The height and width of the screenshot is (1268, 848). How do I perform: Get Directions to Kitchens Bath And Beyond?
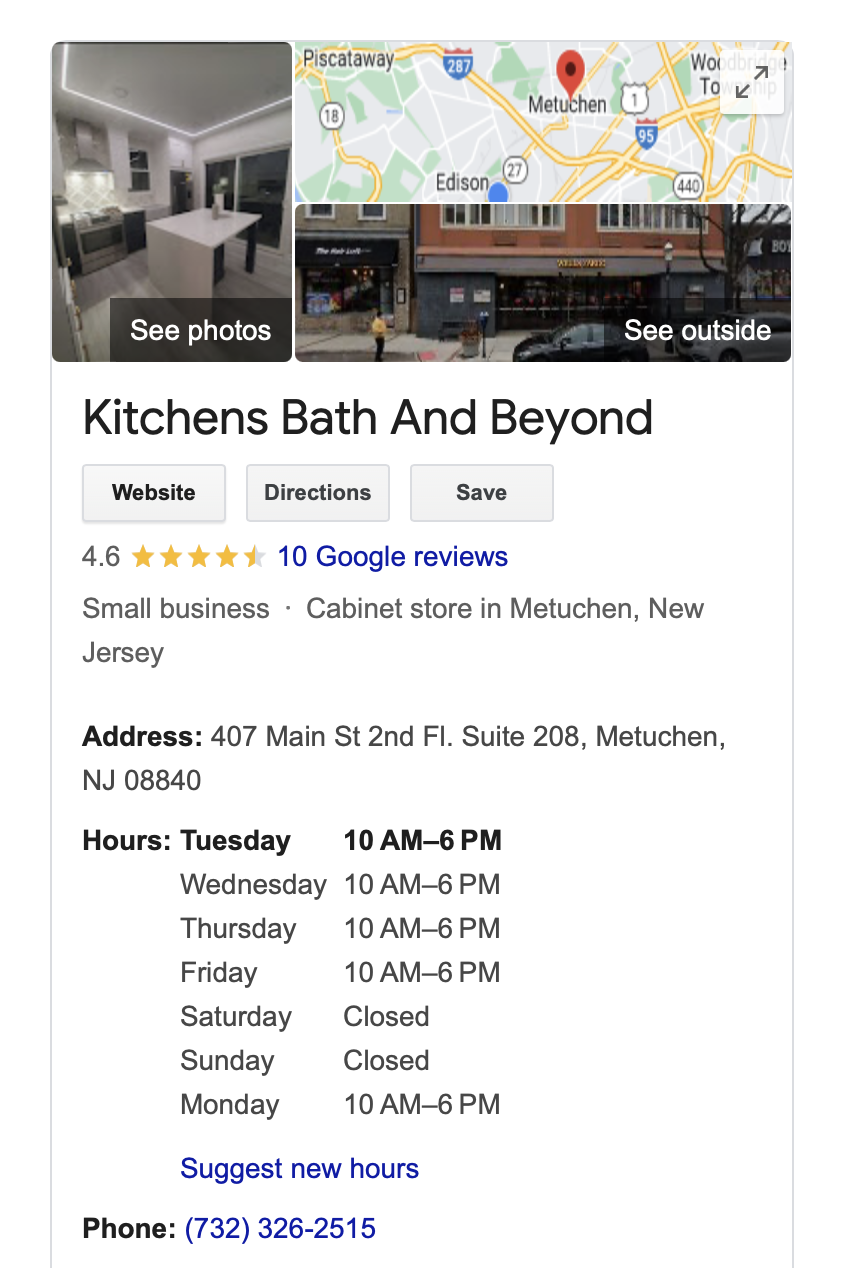tap(317, 493)
